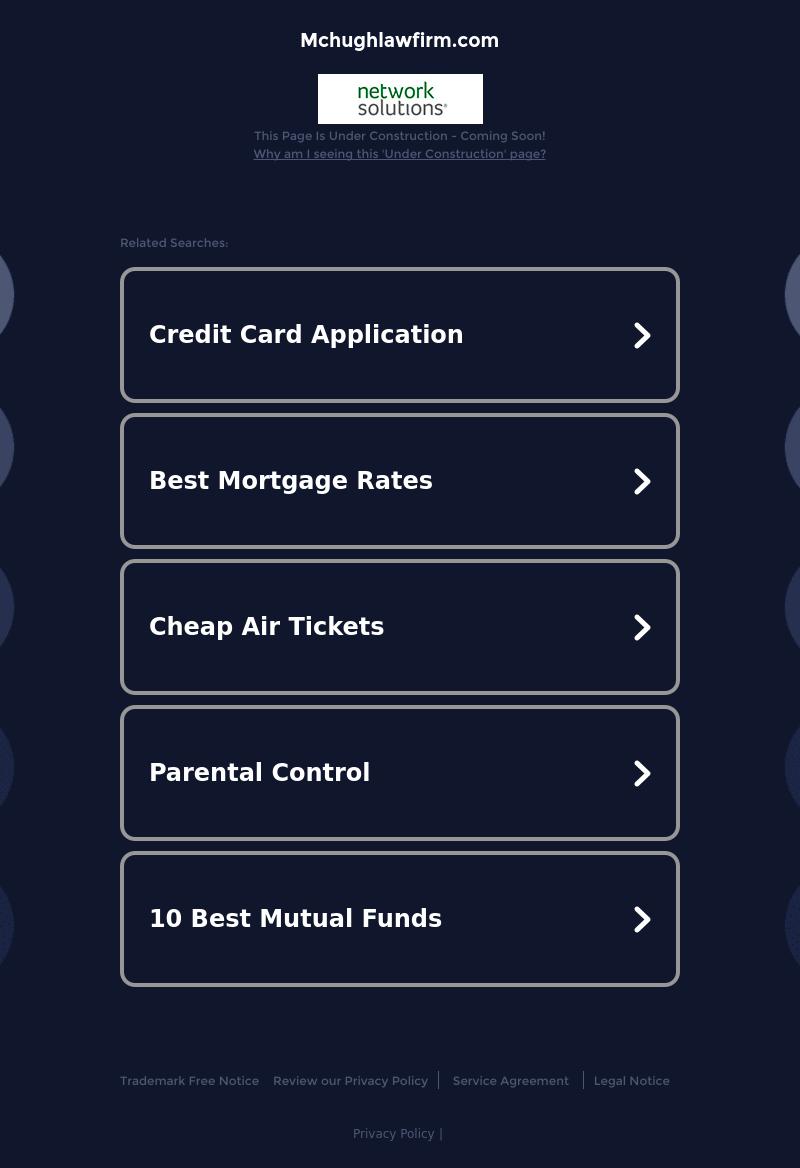This screenshot has height=1168, width=800.
Task: Open Credit Card Application search
Action: pyautogui.click(x=399, y=335)
